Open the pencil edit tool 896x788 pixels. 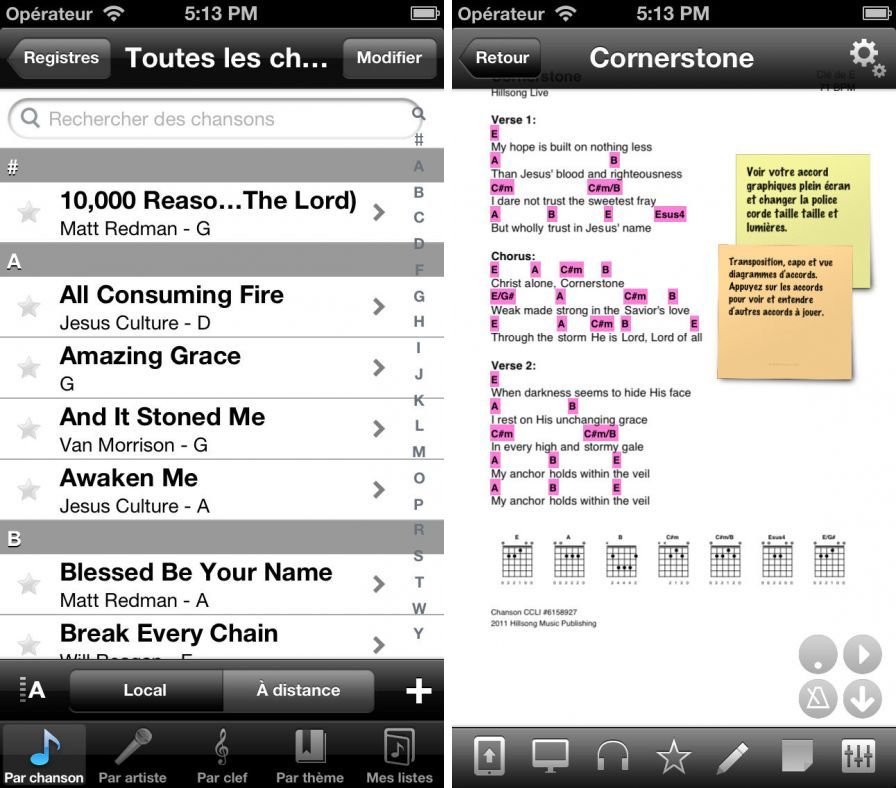pos(733,757)
